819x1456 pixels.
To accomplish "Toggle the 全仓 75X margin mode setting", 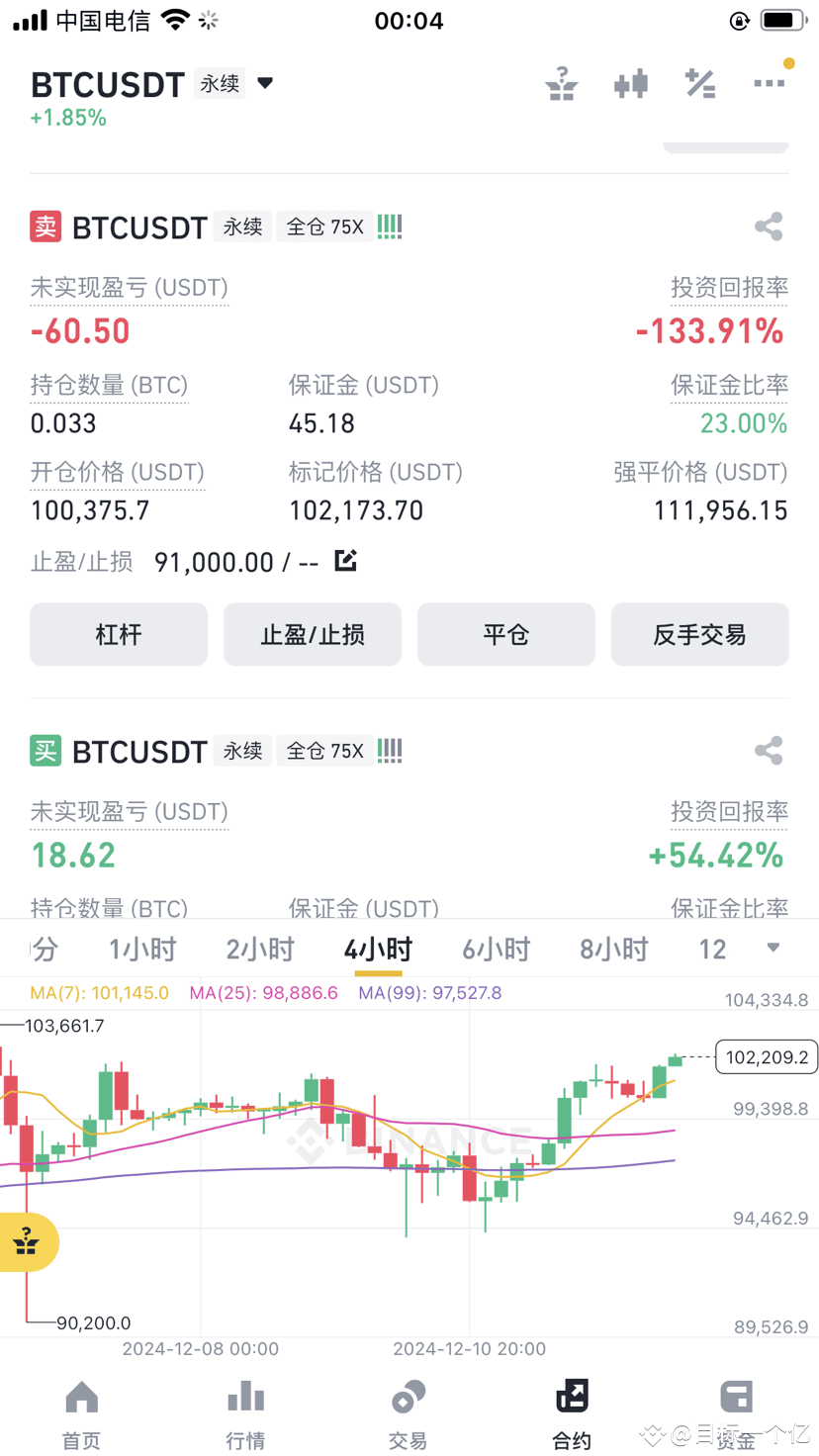I will pos(324,227).
